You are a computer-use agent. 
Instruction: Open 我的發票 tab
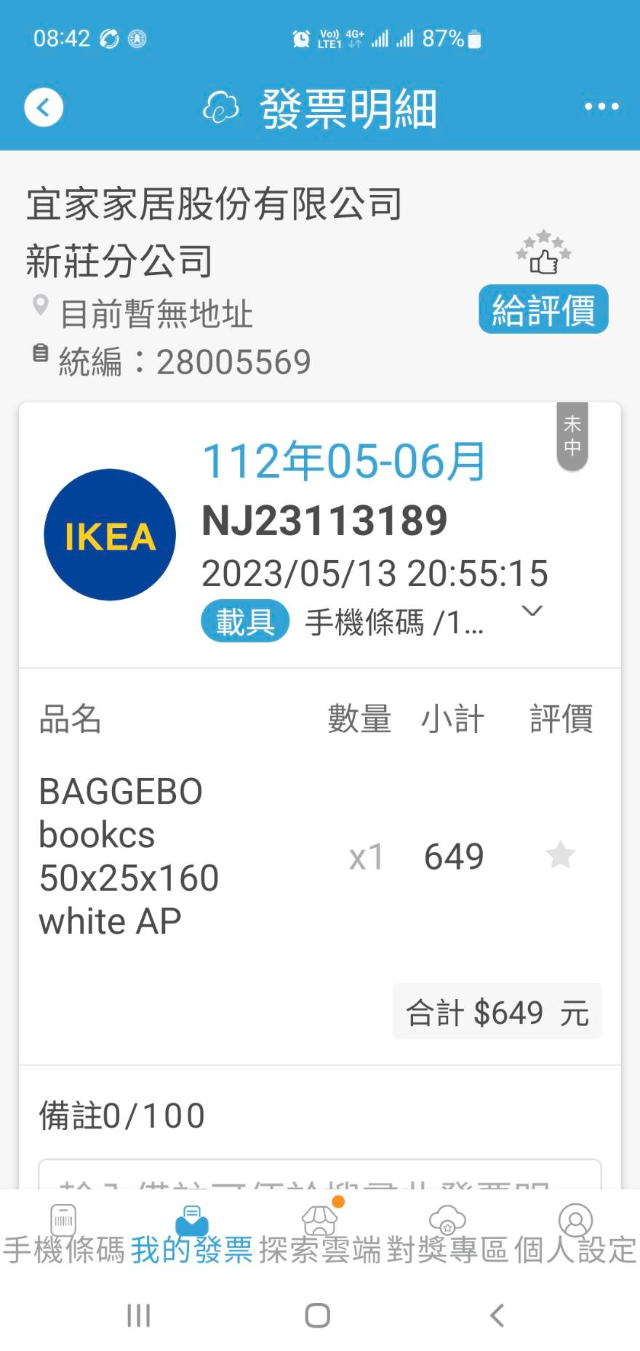click(x=191, y=1234)
